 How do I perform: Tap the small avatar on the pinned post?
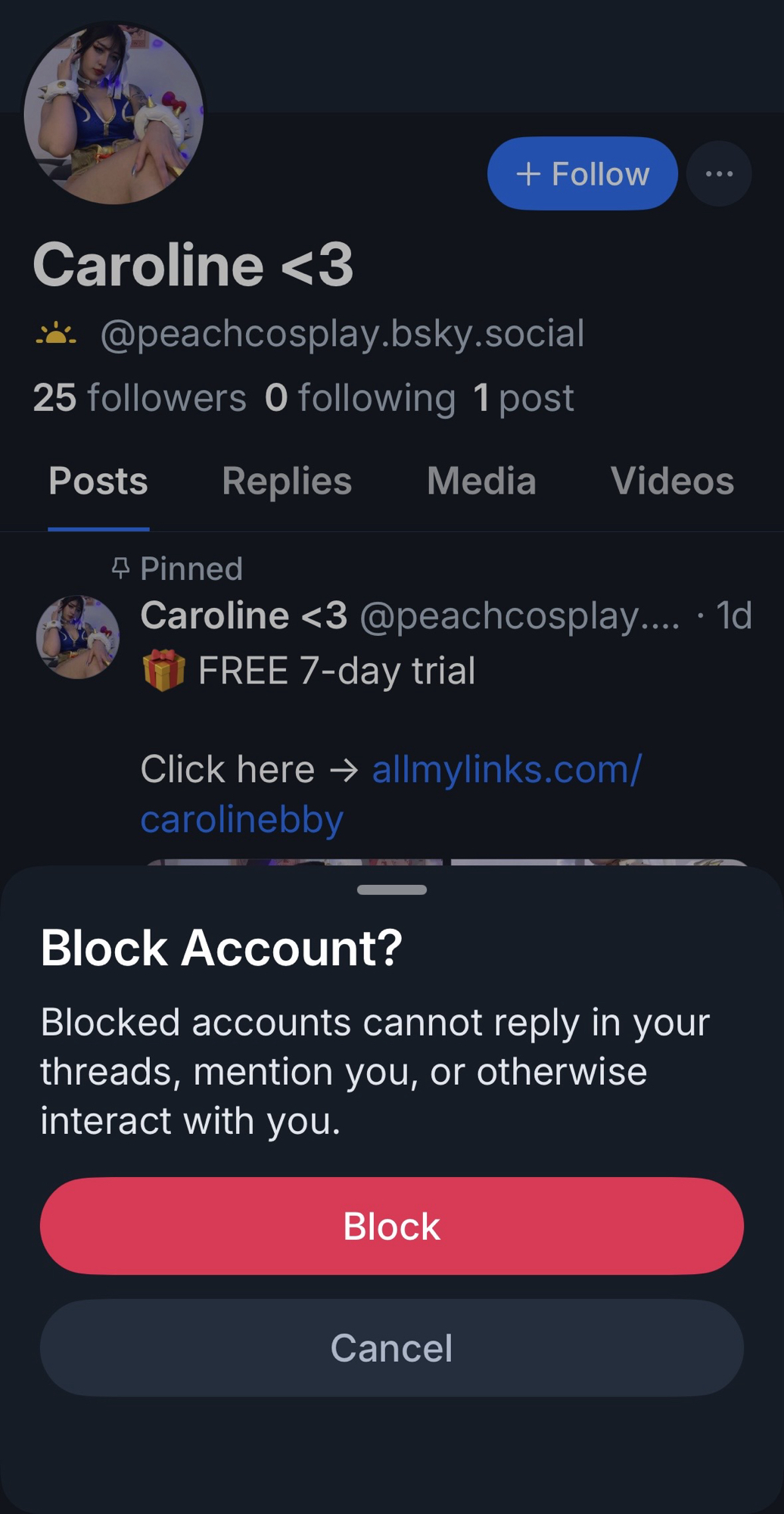(x=78, y=637)
